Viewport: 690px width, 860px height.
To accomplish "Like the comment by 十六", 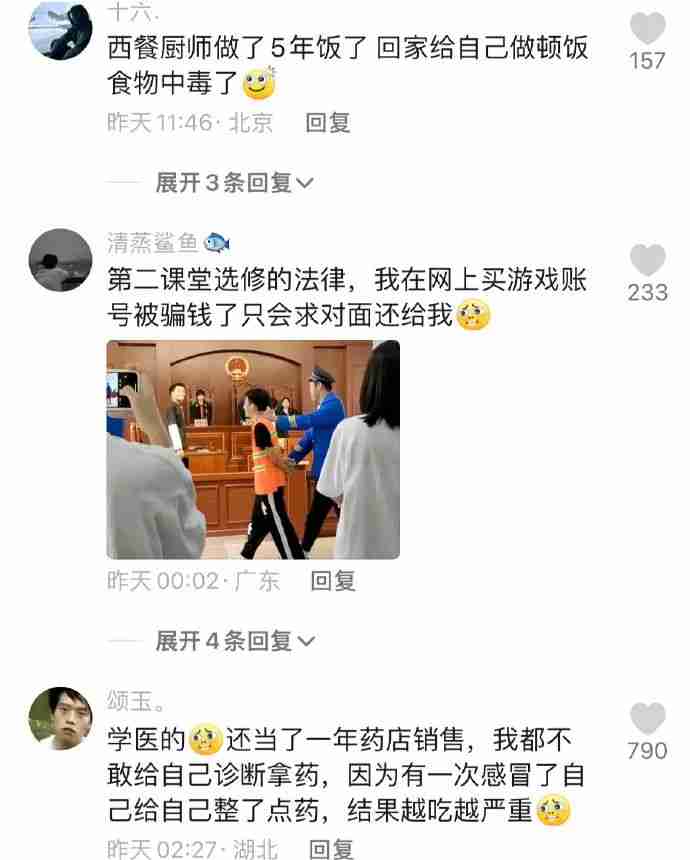I will [647, 29].
